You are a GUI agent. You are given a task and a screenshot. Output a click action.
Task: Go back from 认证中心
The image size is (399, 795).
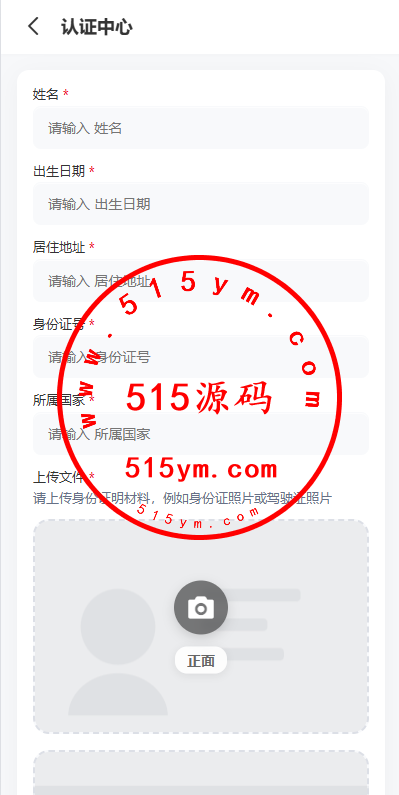(x=33, y=26)
